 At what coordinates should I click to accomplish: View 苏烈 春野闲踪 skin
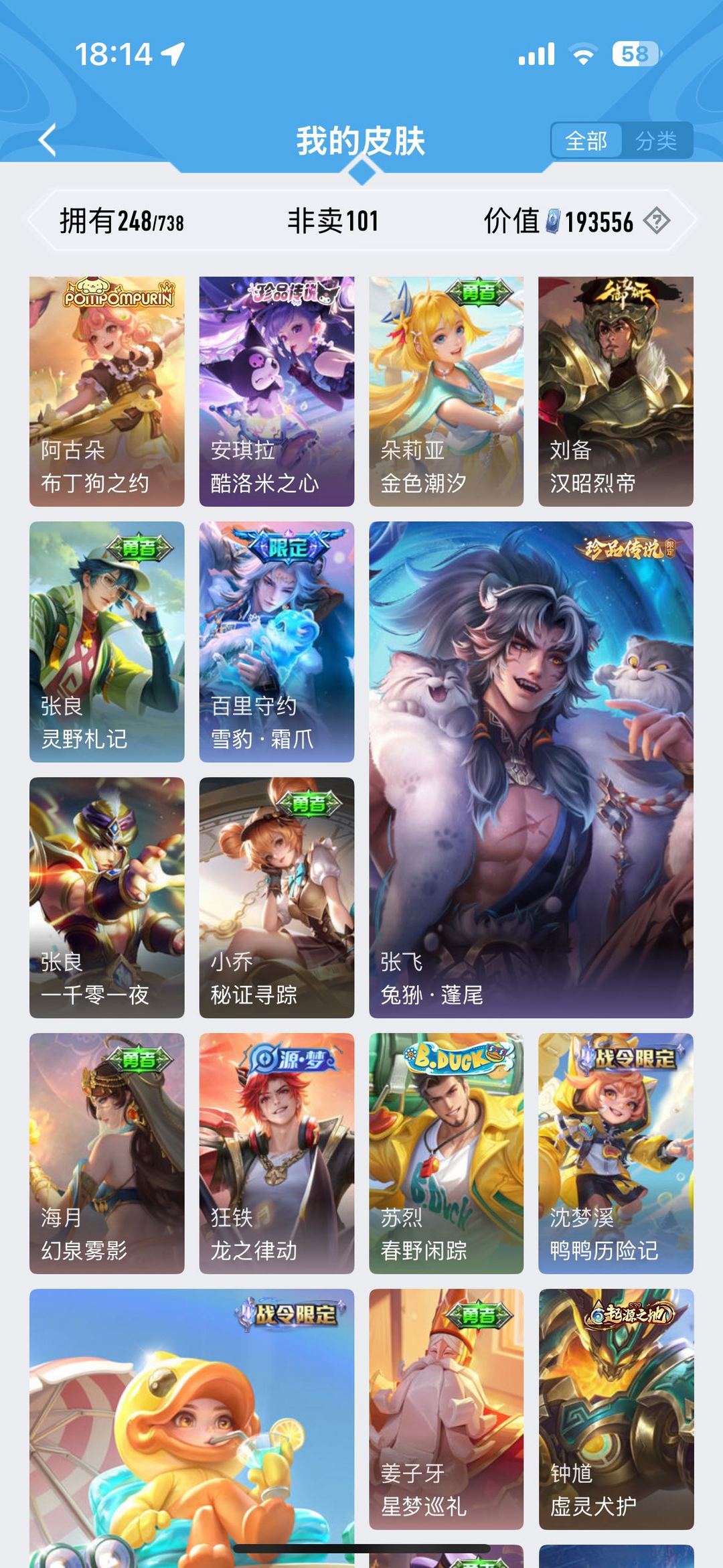click(447, 1153)
